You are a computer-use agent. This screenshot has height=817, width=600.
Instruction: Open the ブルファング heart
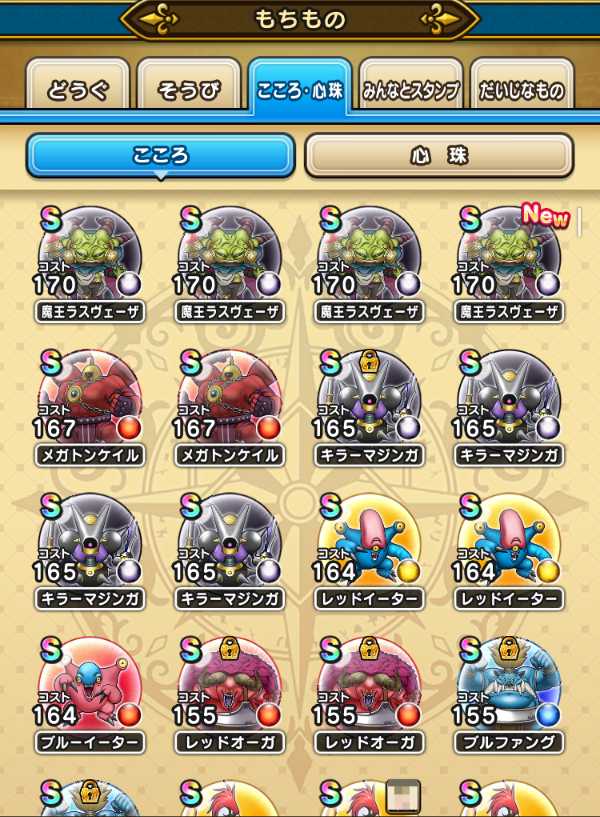click(x=510, y=692)
